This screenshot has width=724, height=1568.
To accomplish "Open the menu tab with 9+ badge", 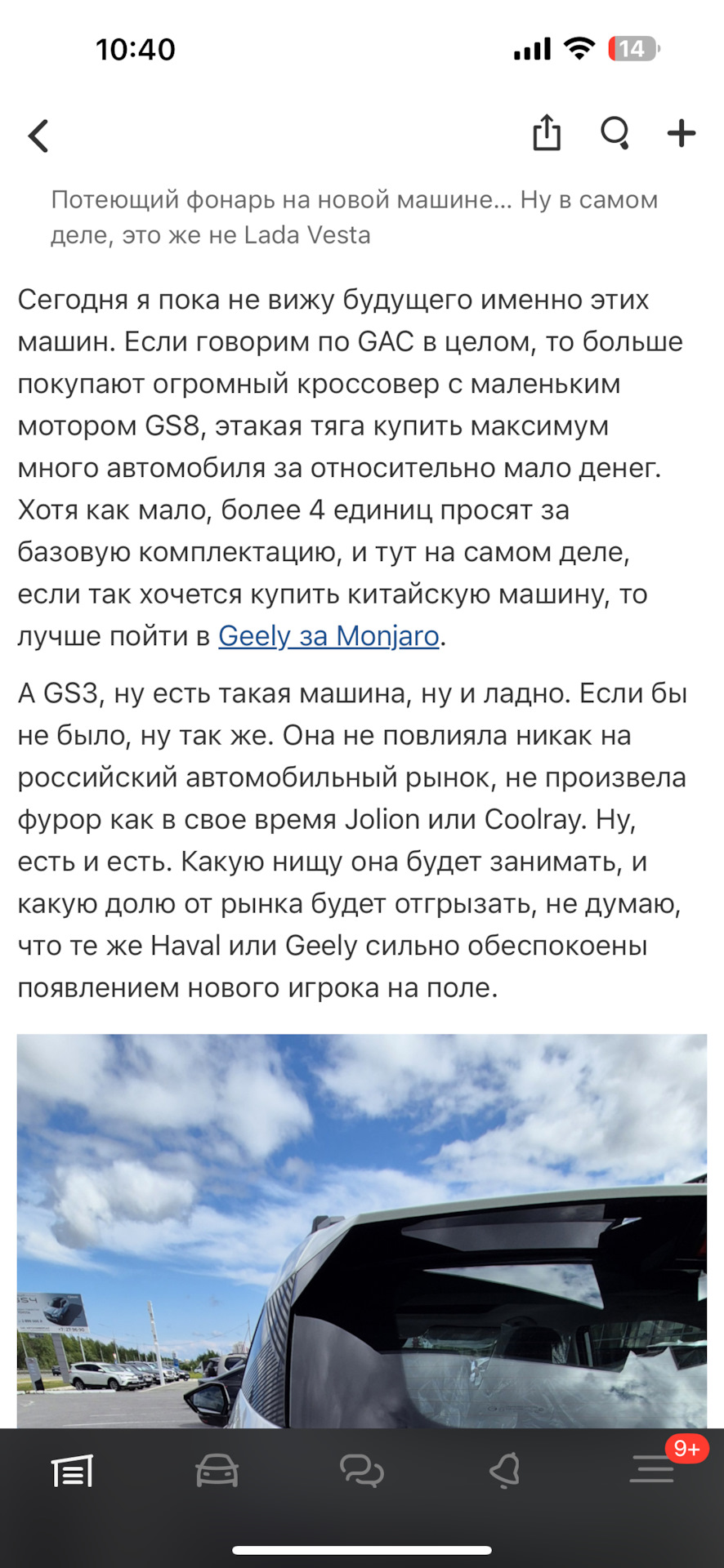I will pyautogui.click(x=652, y=1470).
